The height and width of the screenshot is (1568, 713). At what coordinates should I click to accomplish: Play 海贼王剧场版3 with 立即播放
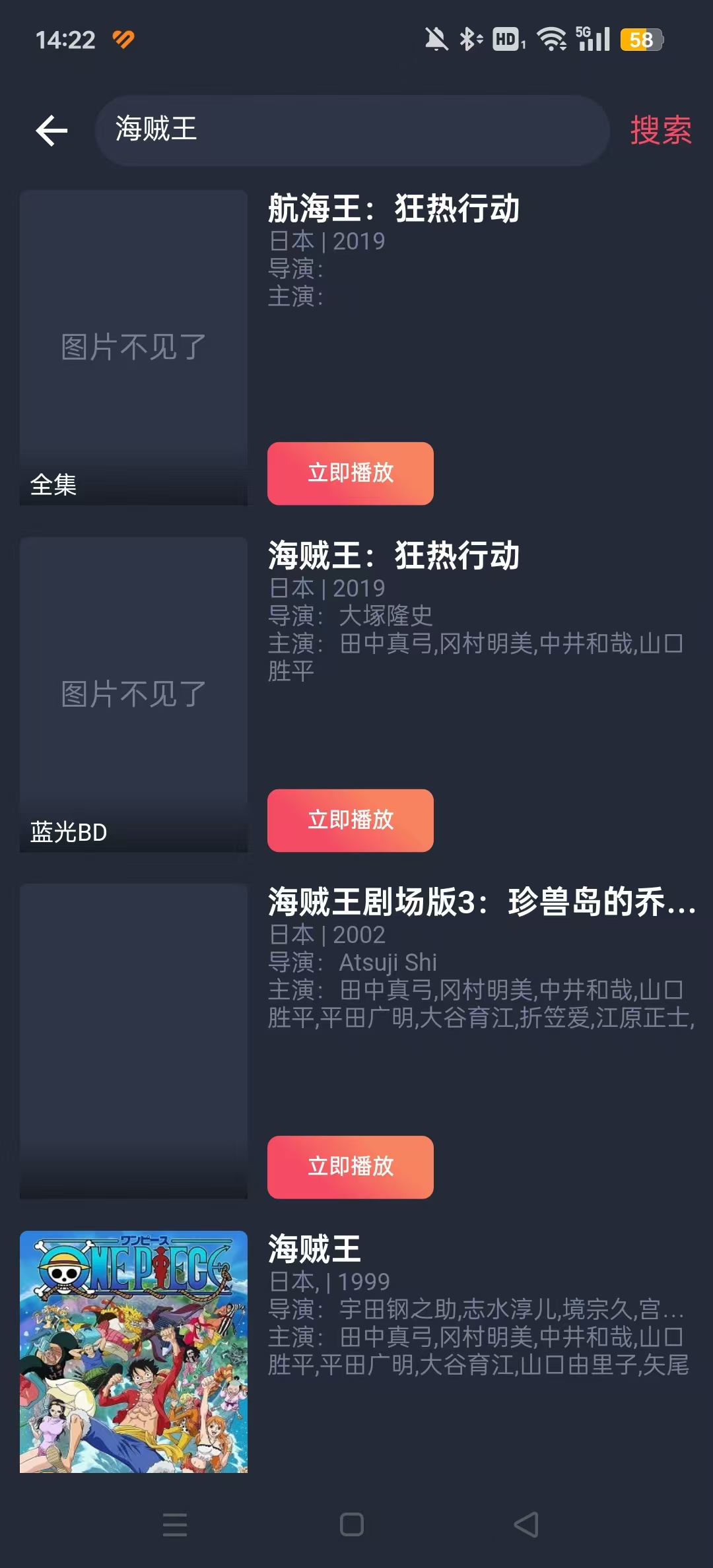coord(350,1167)
